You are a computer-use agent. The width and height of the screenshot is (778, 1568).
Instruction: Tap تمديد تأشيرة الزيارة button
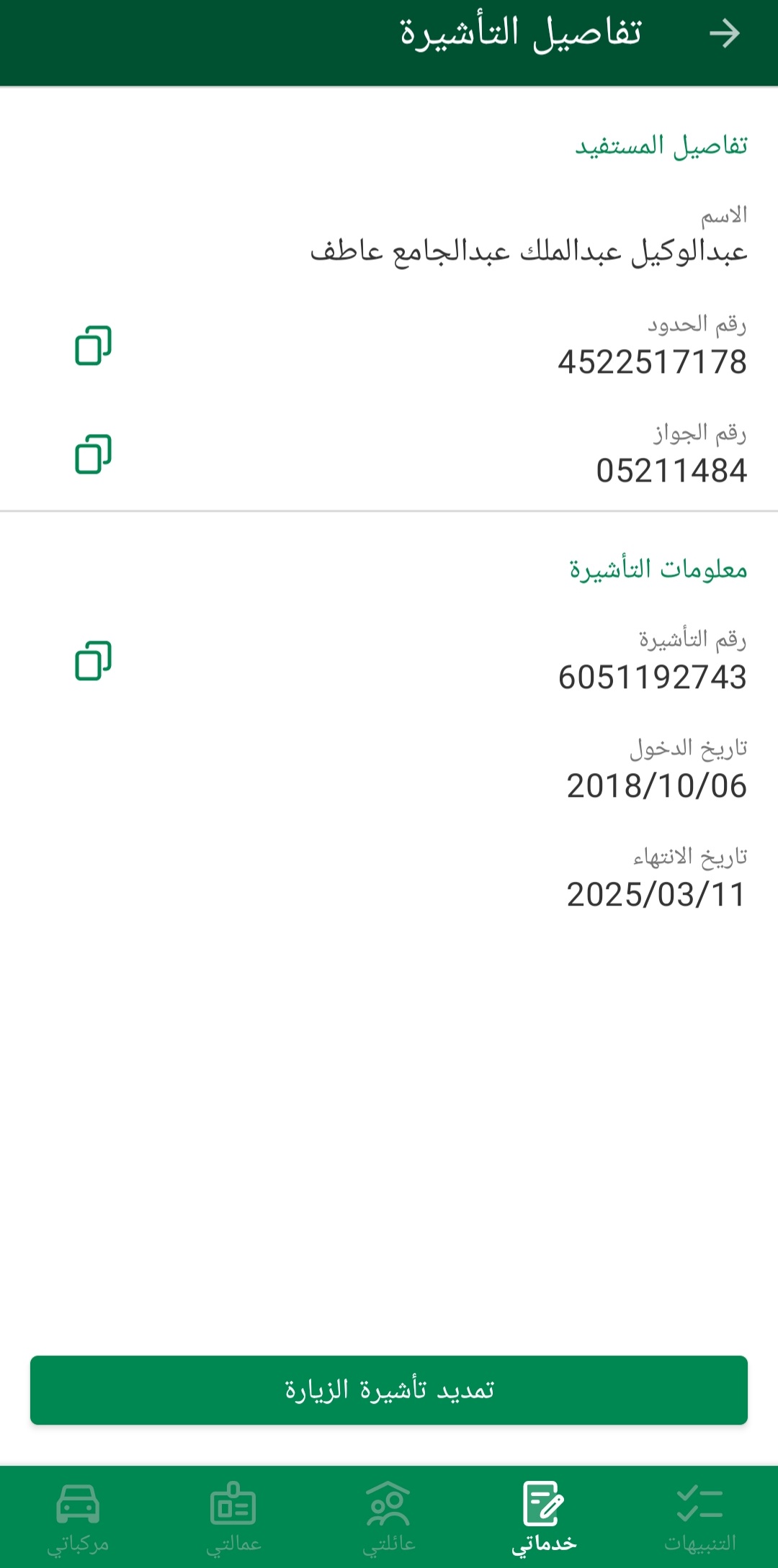[x=389, y=1389]
